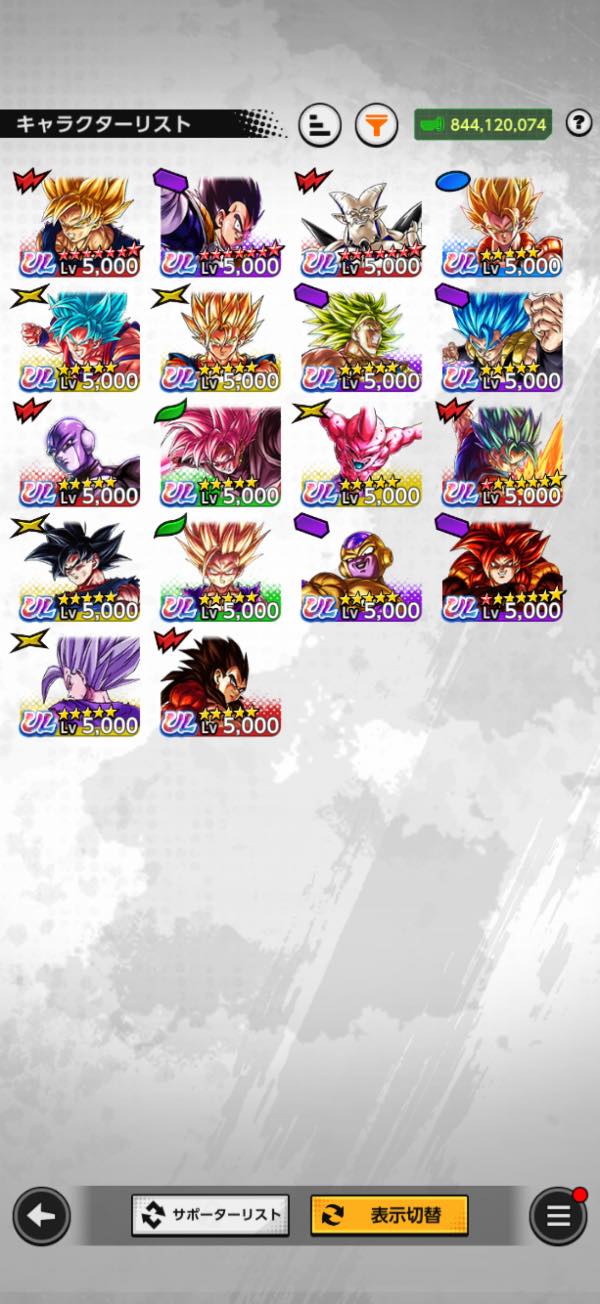Open the orange filter funnel
Image resolution: width=600 pixels, height=1304 pixels.
click(x=376, y=125)
